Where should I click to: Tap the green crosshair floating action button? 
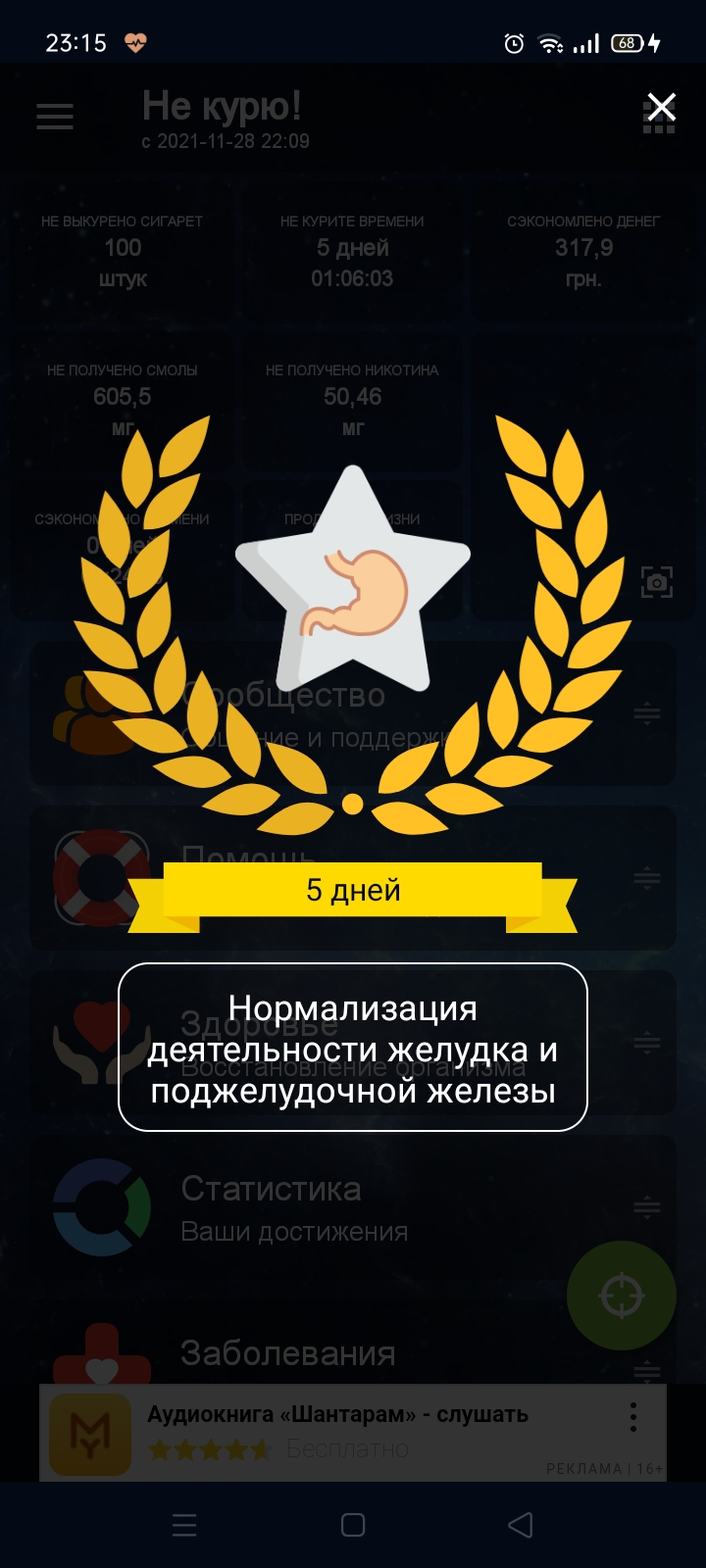[622, 1296]
